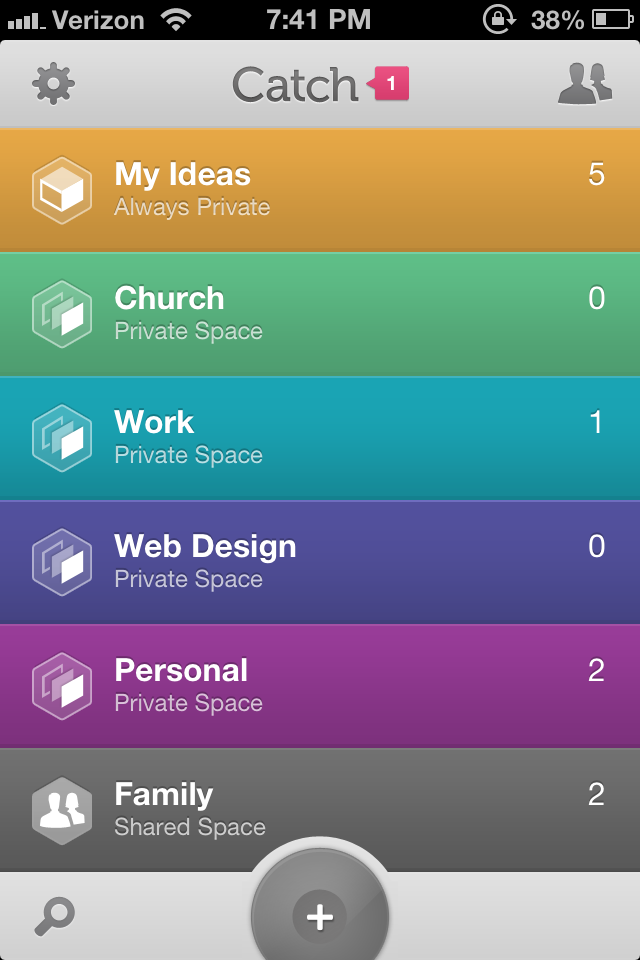Tap the search magnifier icon

(x=54, y=916)
